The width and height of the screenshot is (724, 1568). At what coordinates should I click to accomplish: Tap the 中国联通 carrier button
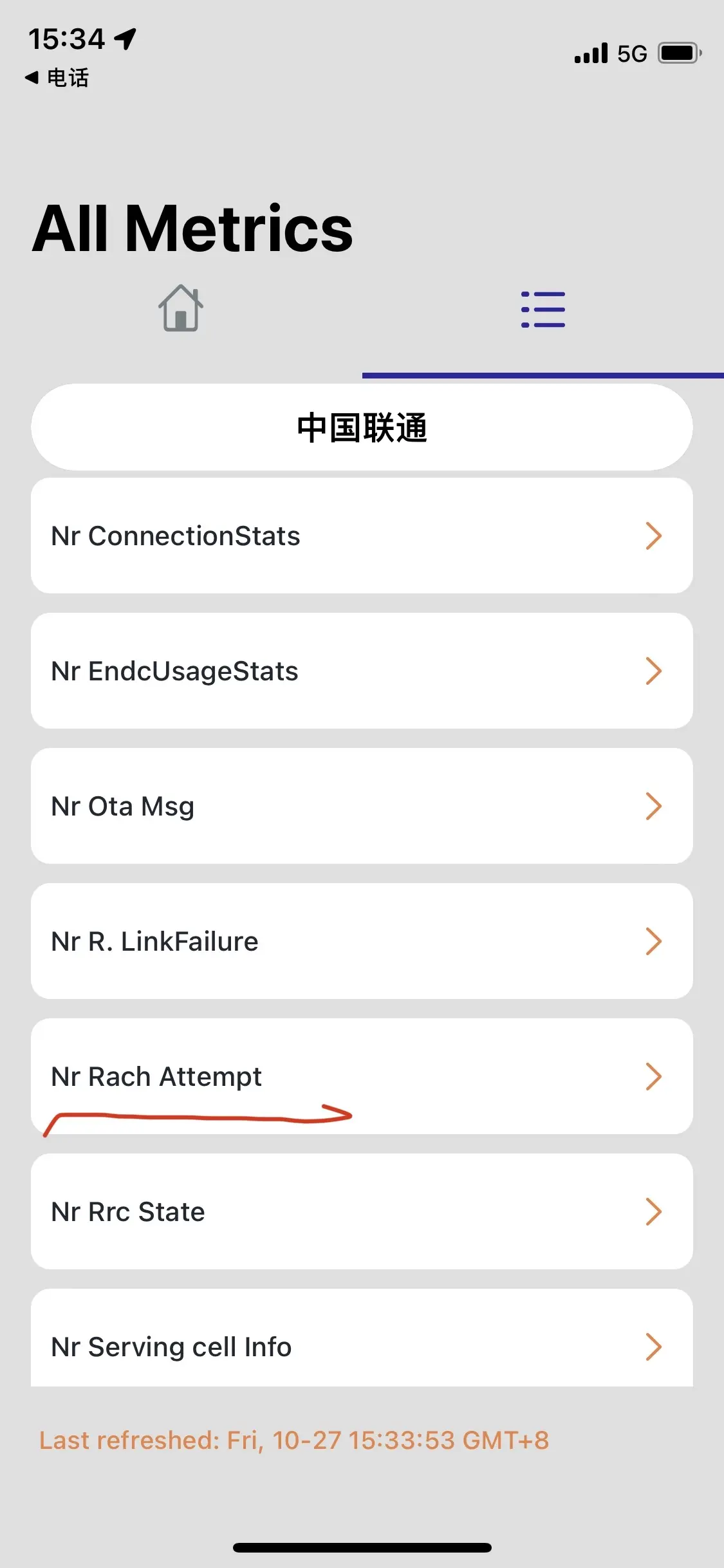click(x=362, y=427)
